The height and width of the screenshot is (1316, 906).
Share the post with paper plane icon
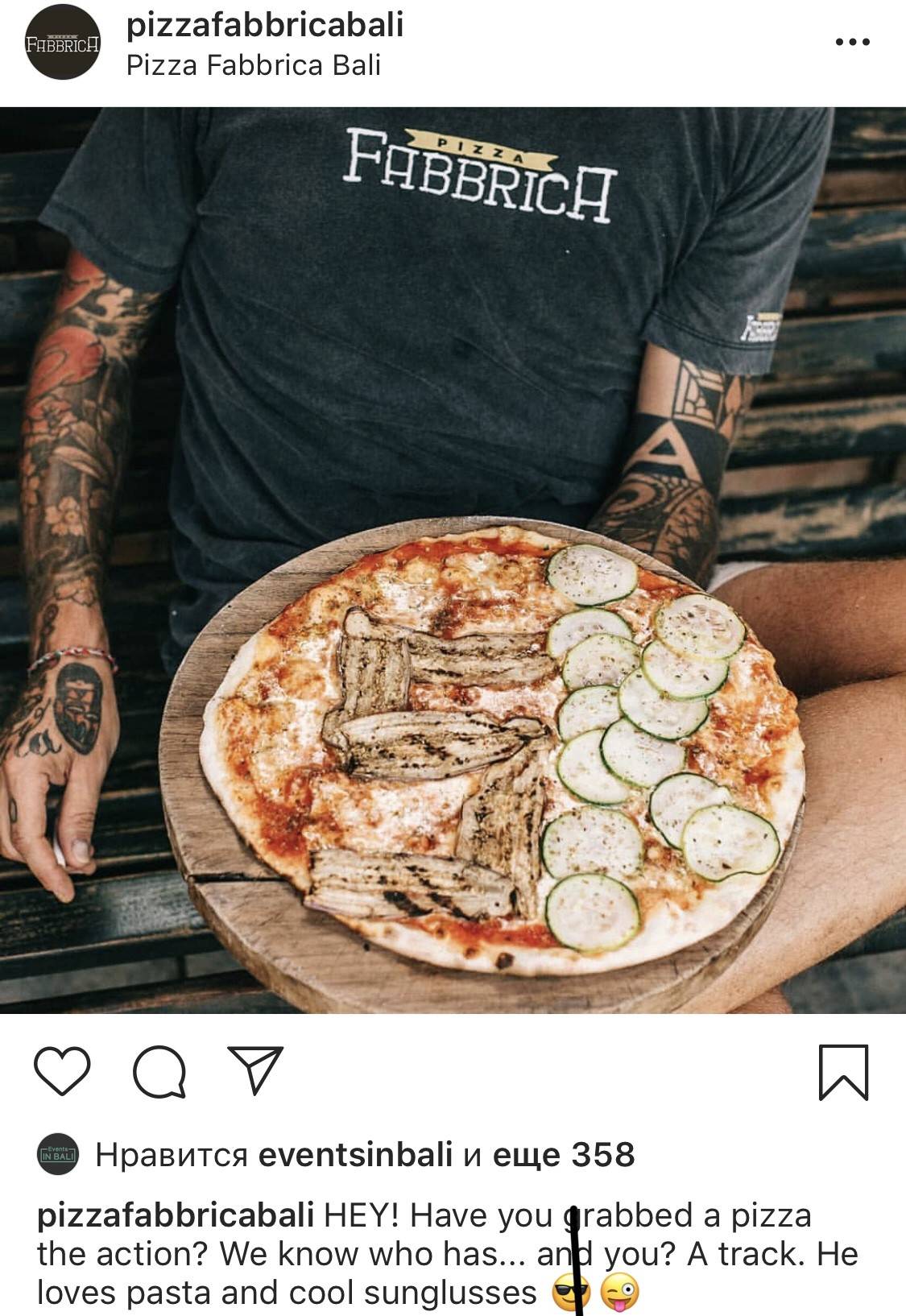[255, 1070]
